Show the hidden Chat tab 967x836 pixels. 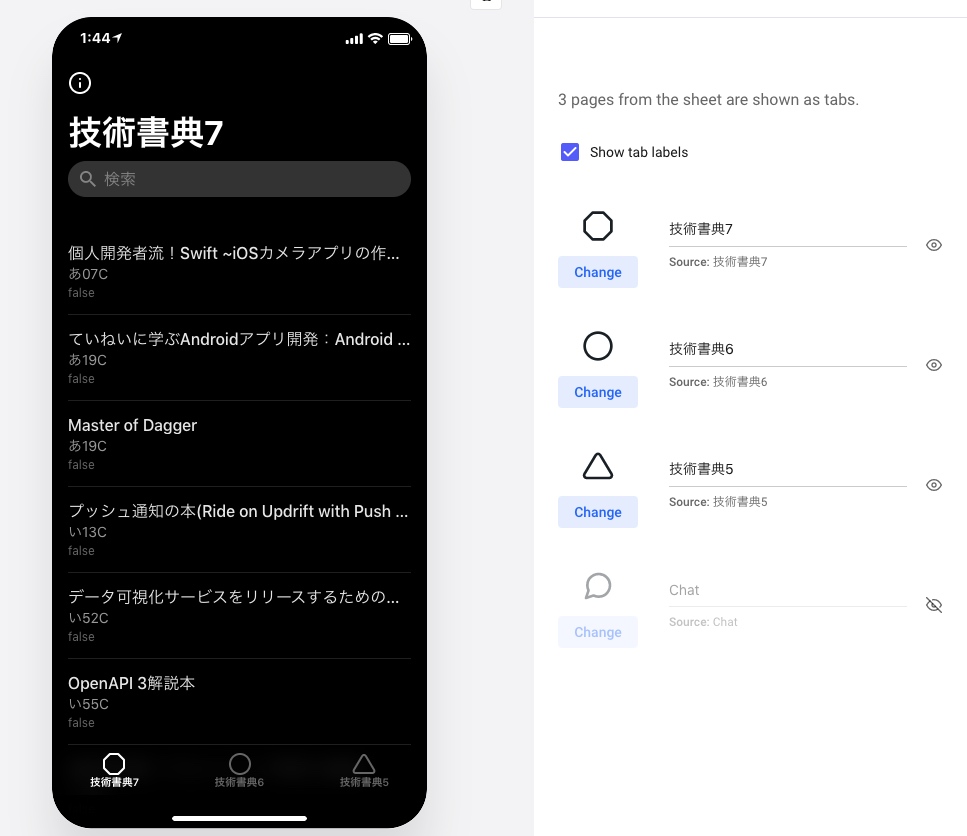934,605
